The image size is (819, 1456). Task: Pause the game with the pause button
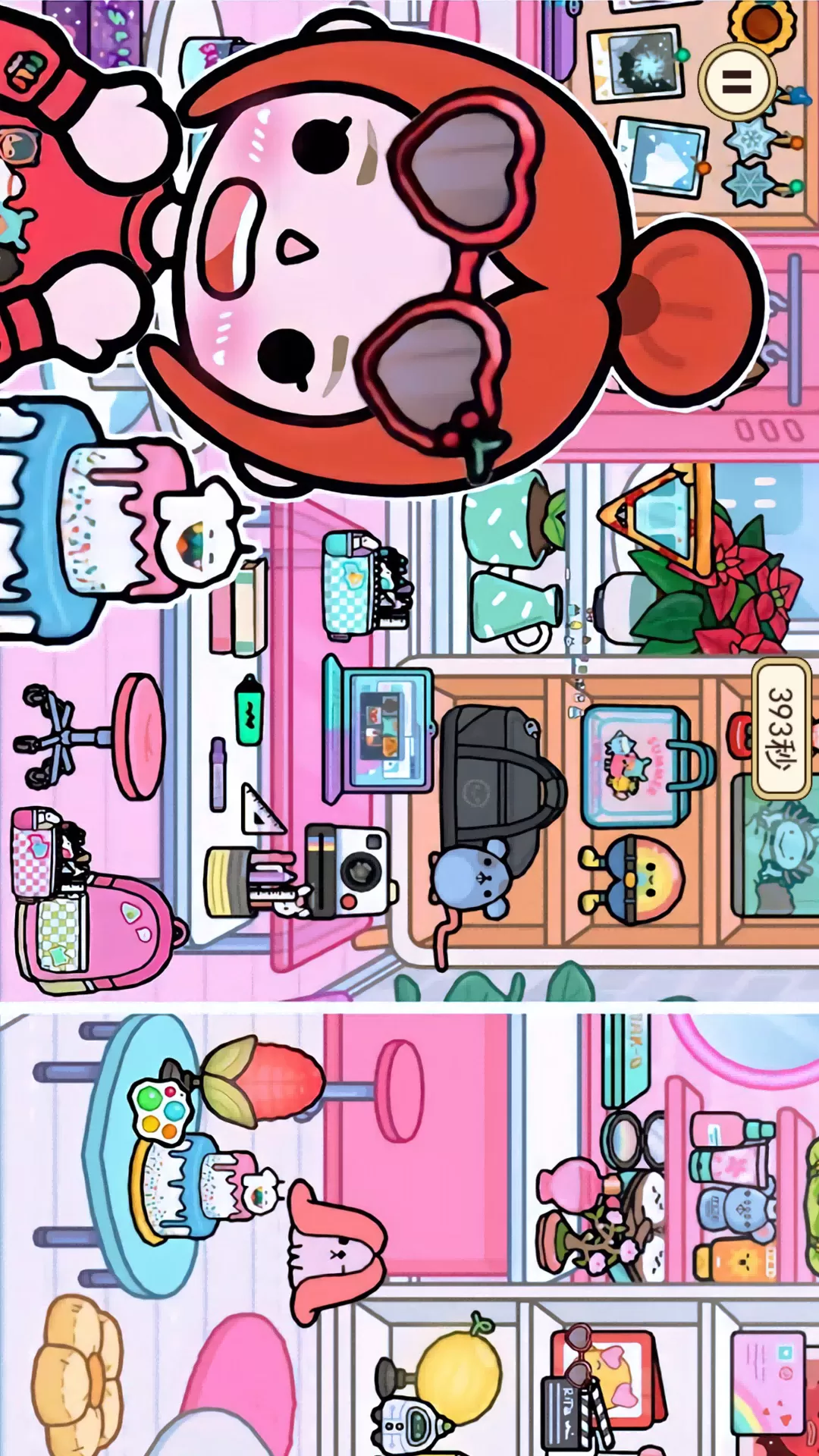point(736,81)
